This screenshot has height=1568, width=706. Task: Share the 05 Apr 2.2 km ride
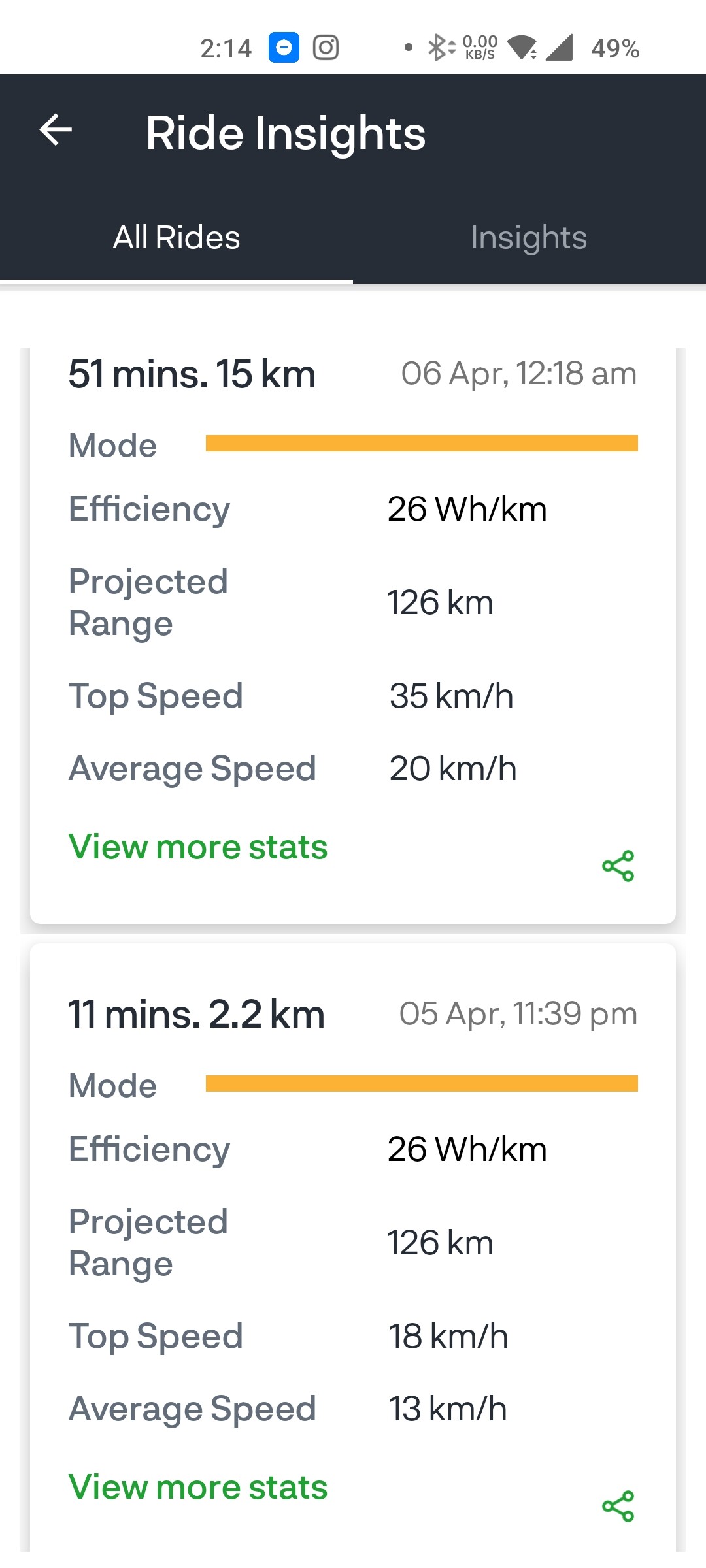coord(618,1507)
